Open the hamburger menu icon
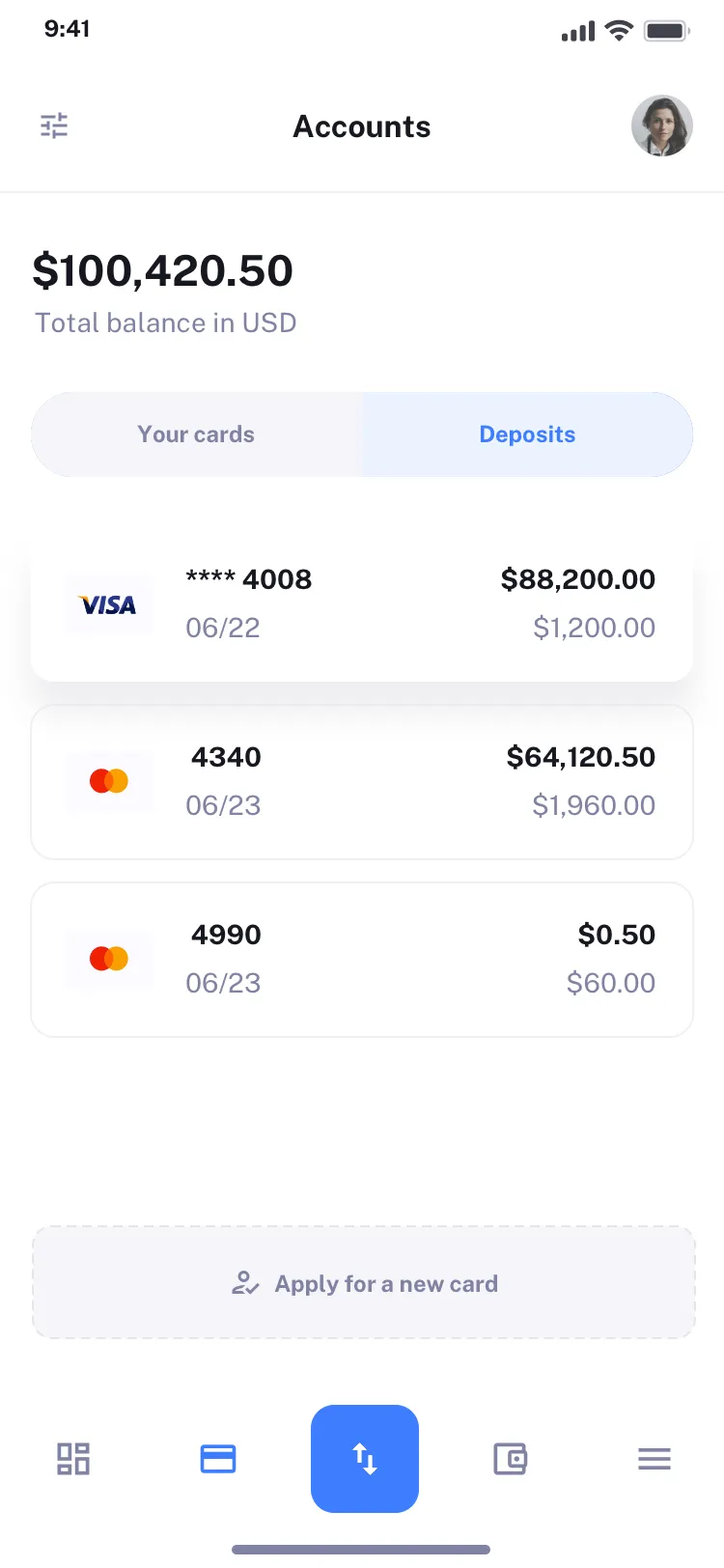Viewport: 724px width, 1568px height. pyautogui.click(x=654, y=1459)
